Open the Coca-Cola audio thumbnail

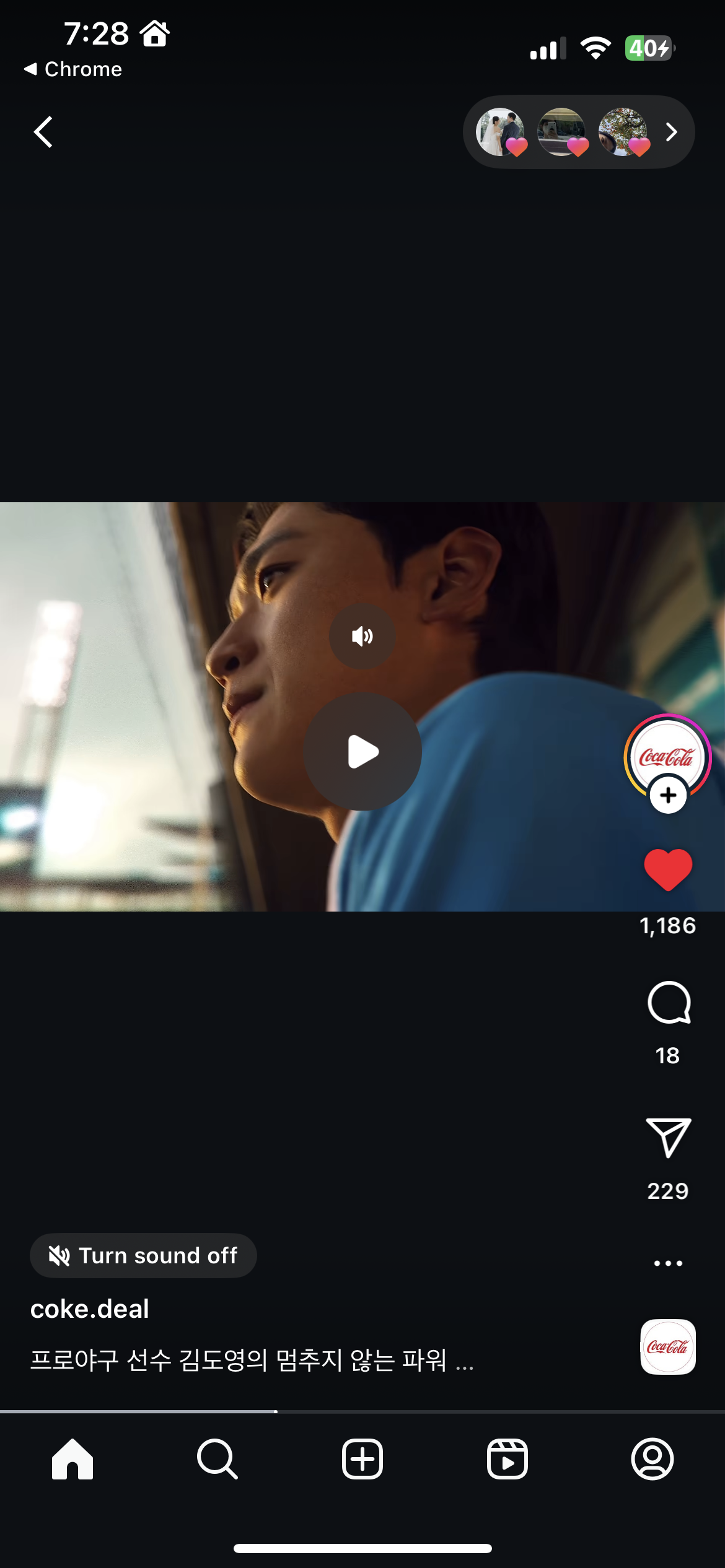tap(667, 1347)
